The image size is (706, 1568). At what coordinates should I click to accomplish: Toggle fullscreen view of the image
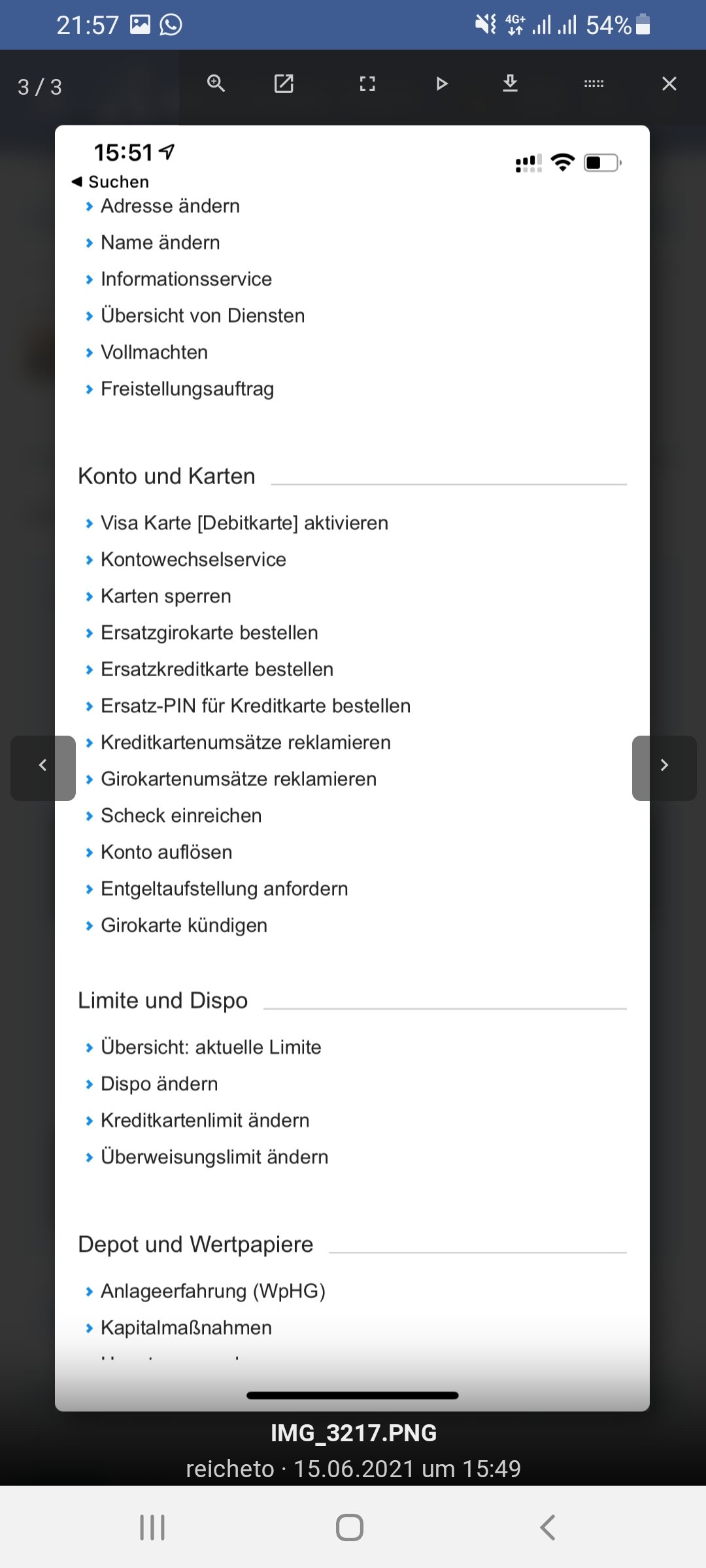[367, 84]
